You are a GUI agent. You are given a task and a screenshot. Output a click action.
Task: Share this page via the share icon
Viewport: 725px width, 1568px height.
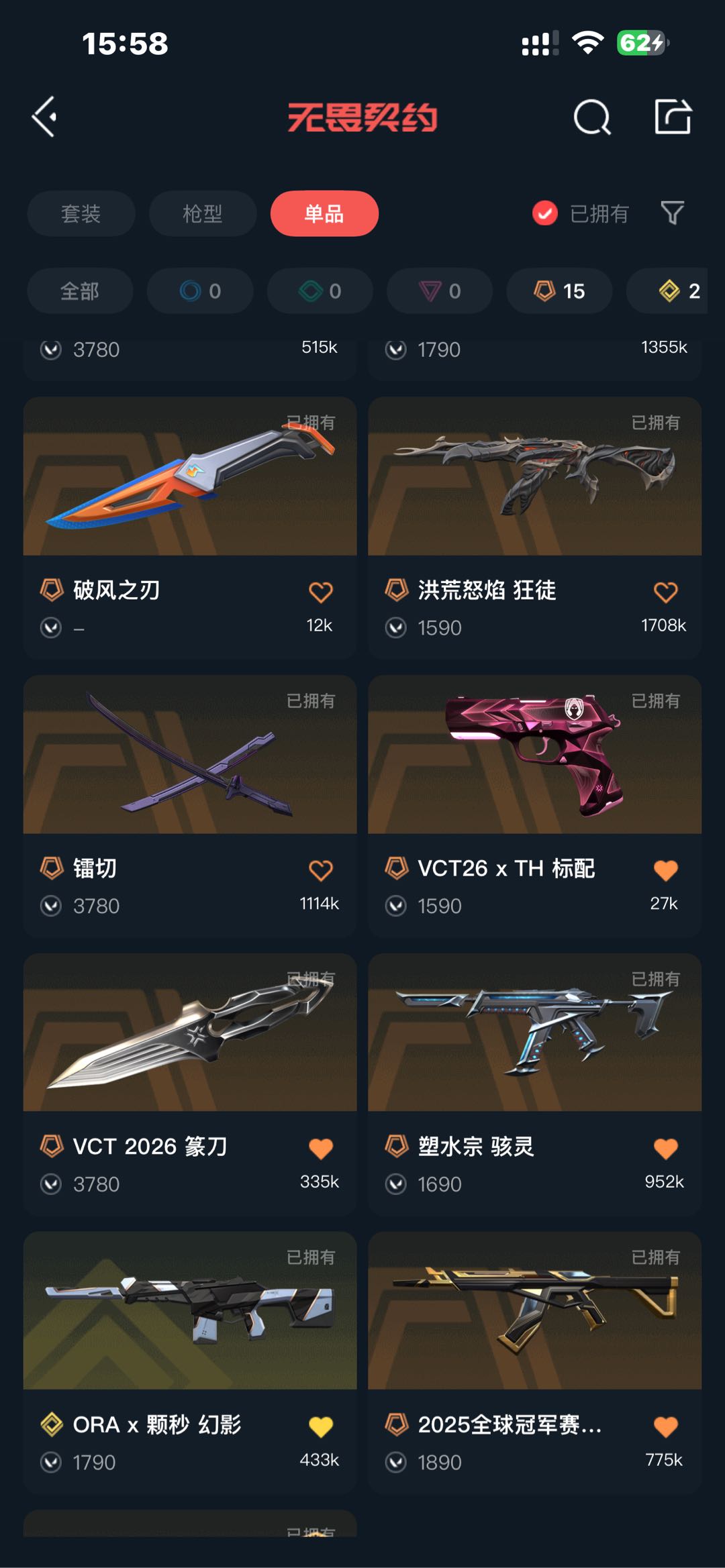pyautogui.click(x=673, y=117)
